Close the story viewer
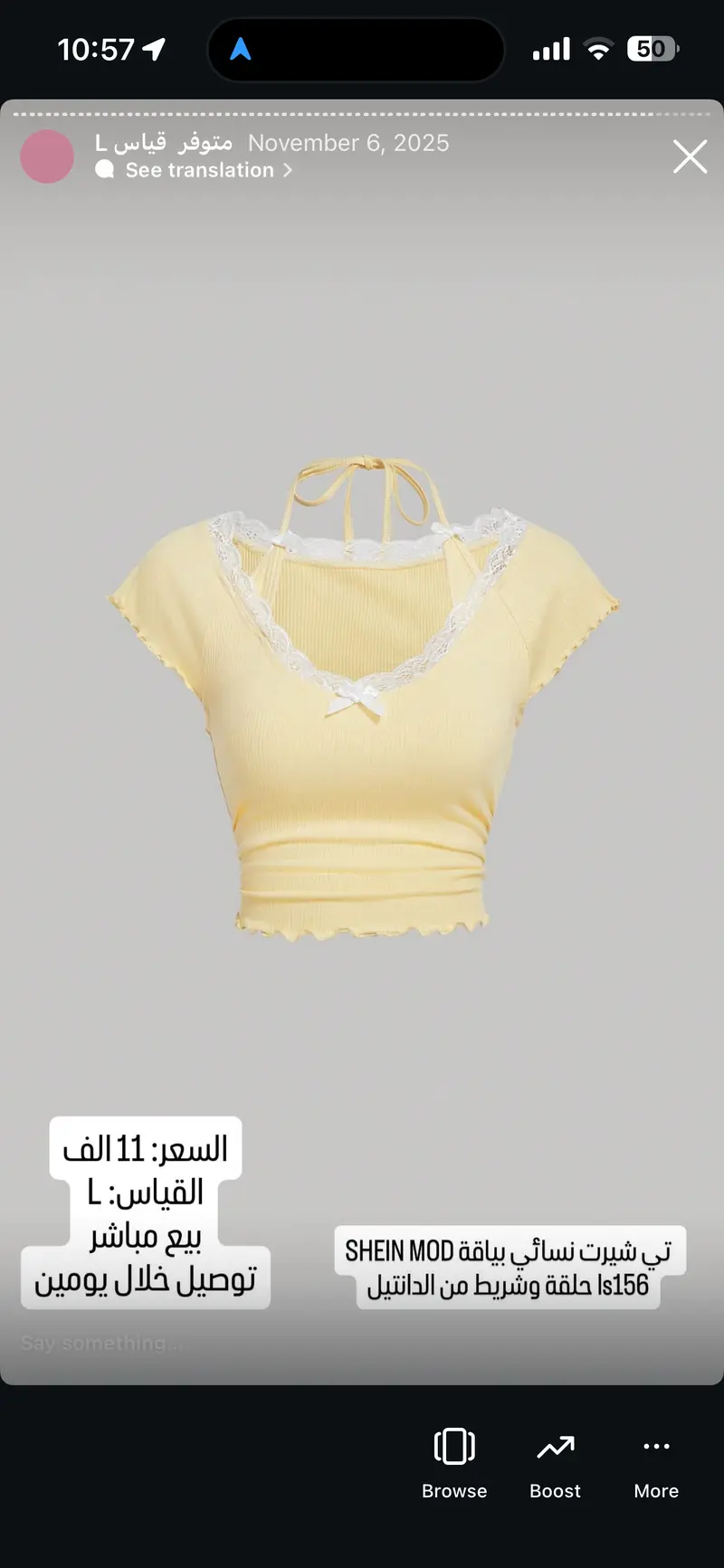The width and height of the screenshot is (724, 1568). point(690,157)
